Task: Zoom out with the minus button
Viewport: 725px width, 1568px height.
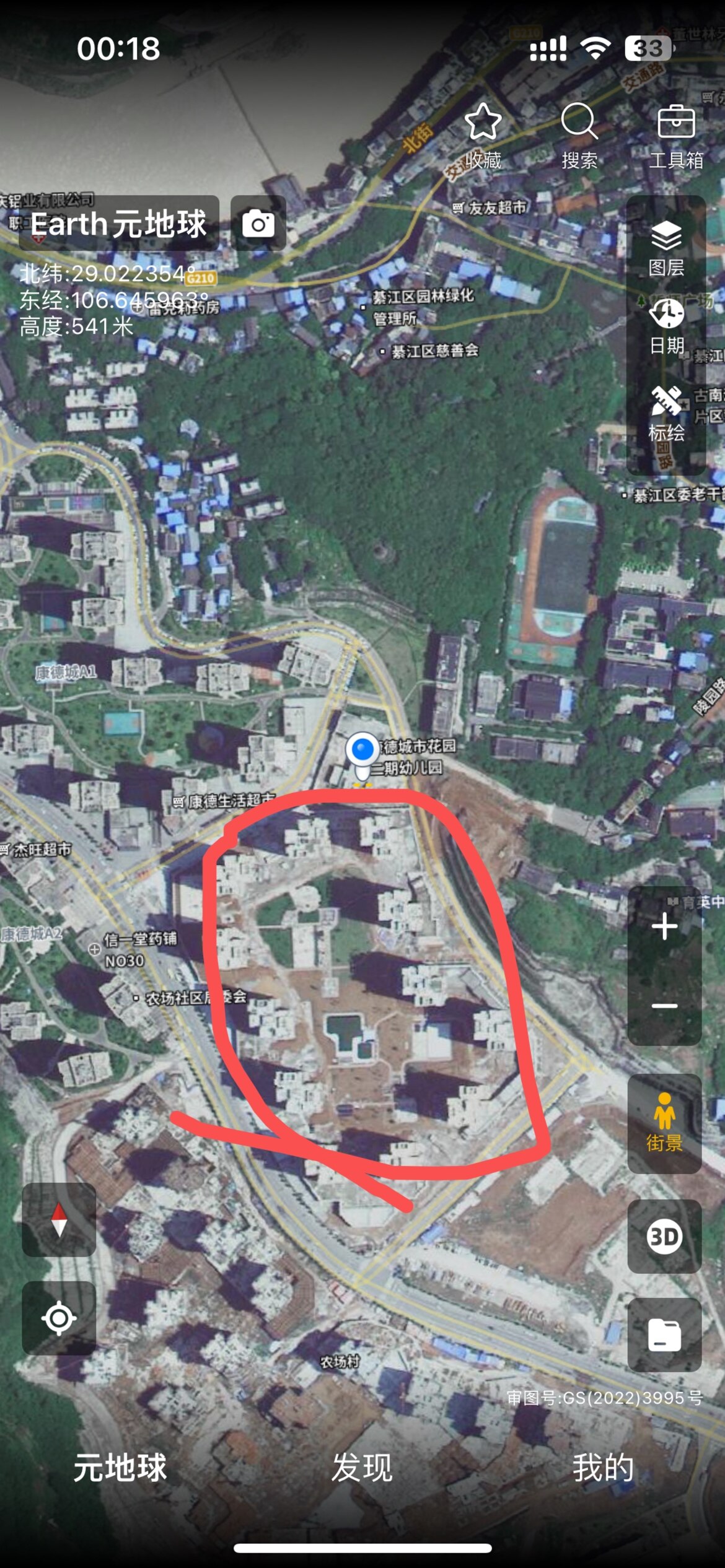Action: pos(664,1006)
